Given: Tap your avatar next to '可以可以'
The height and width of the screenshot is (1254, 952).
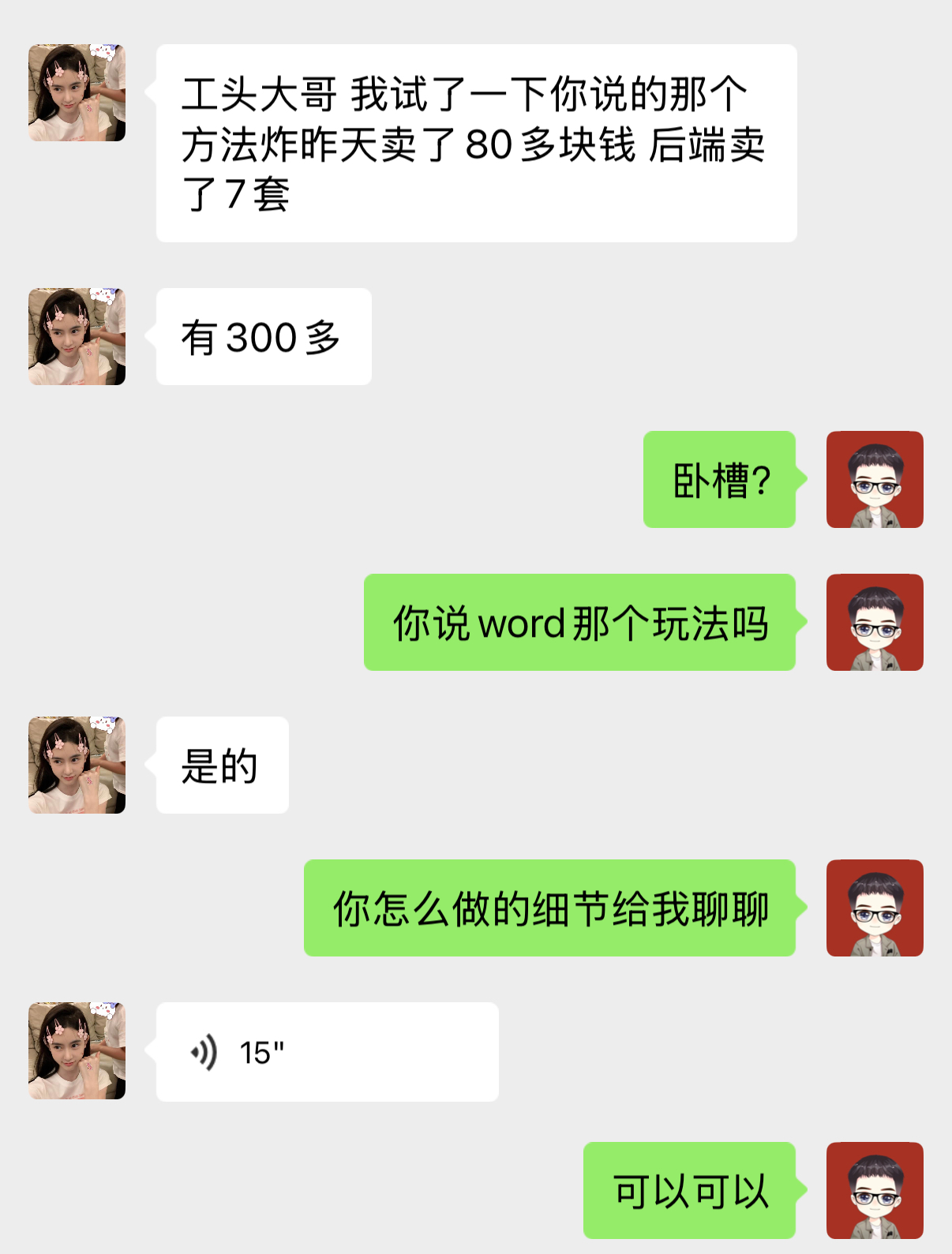Looking at the screenshot, I should 875,1190.
